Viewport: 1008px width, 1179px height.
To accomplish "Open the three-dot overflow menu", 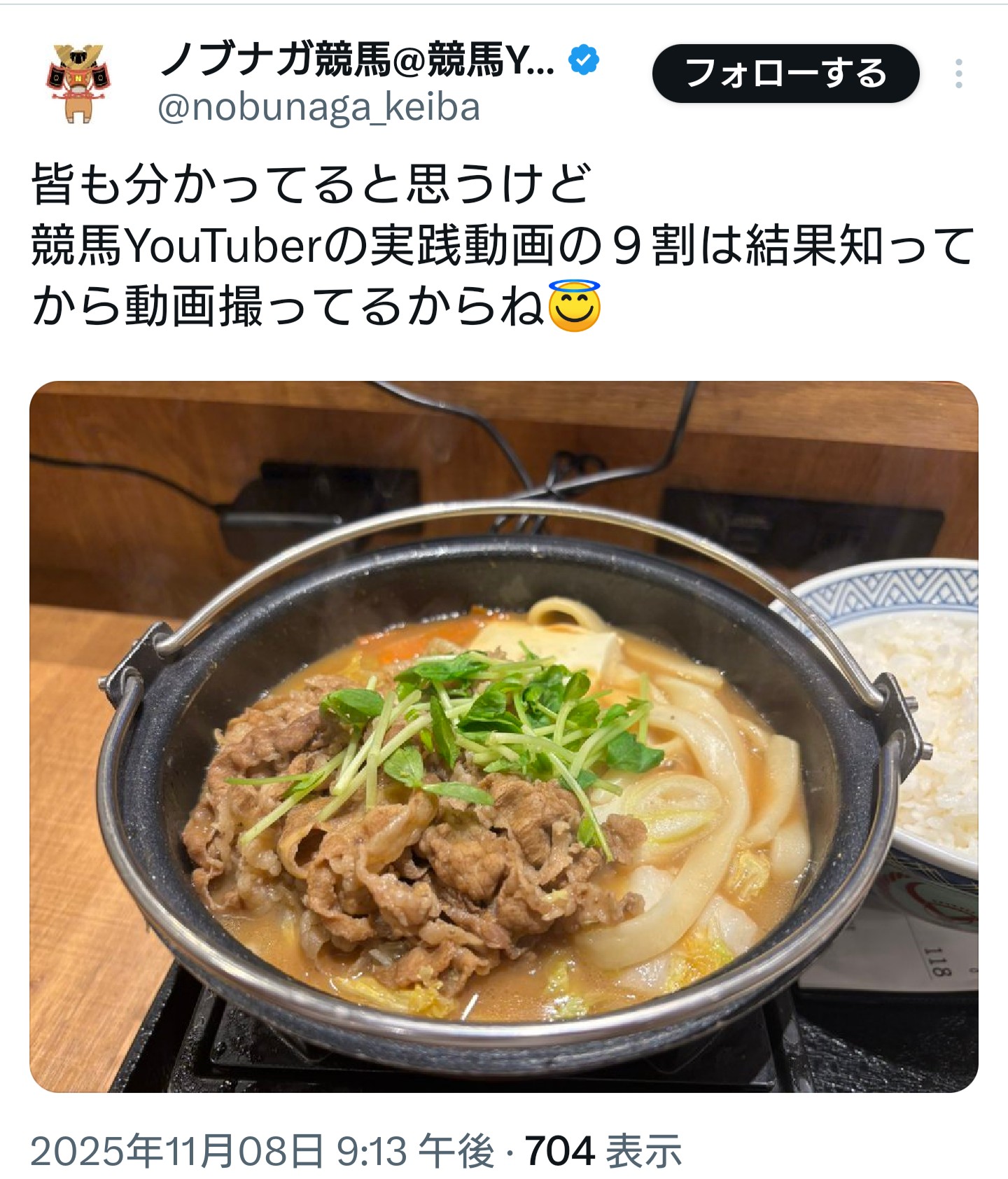I will tap(958, 74).
